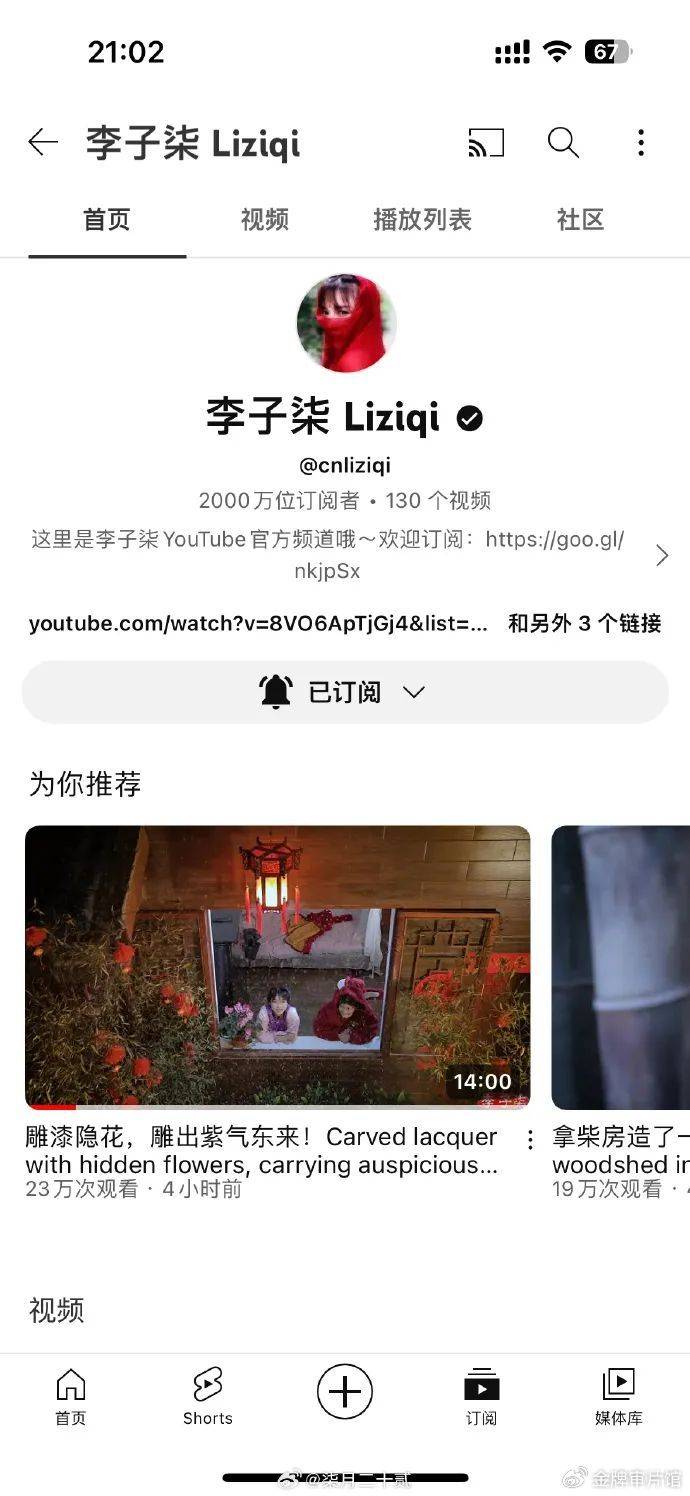The height and width of the screenshot is (1496, 690).
Task: Switch to the 社区 tab
Action: [x=580, y=220]
